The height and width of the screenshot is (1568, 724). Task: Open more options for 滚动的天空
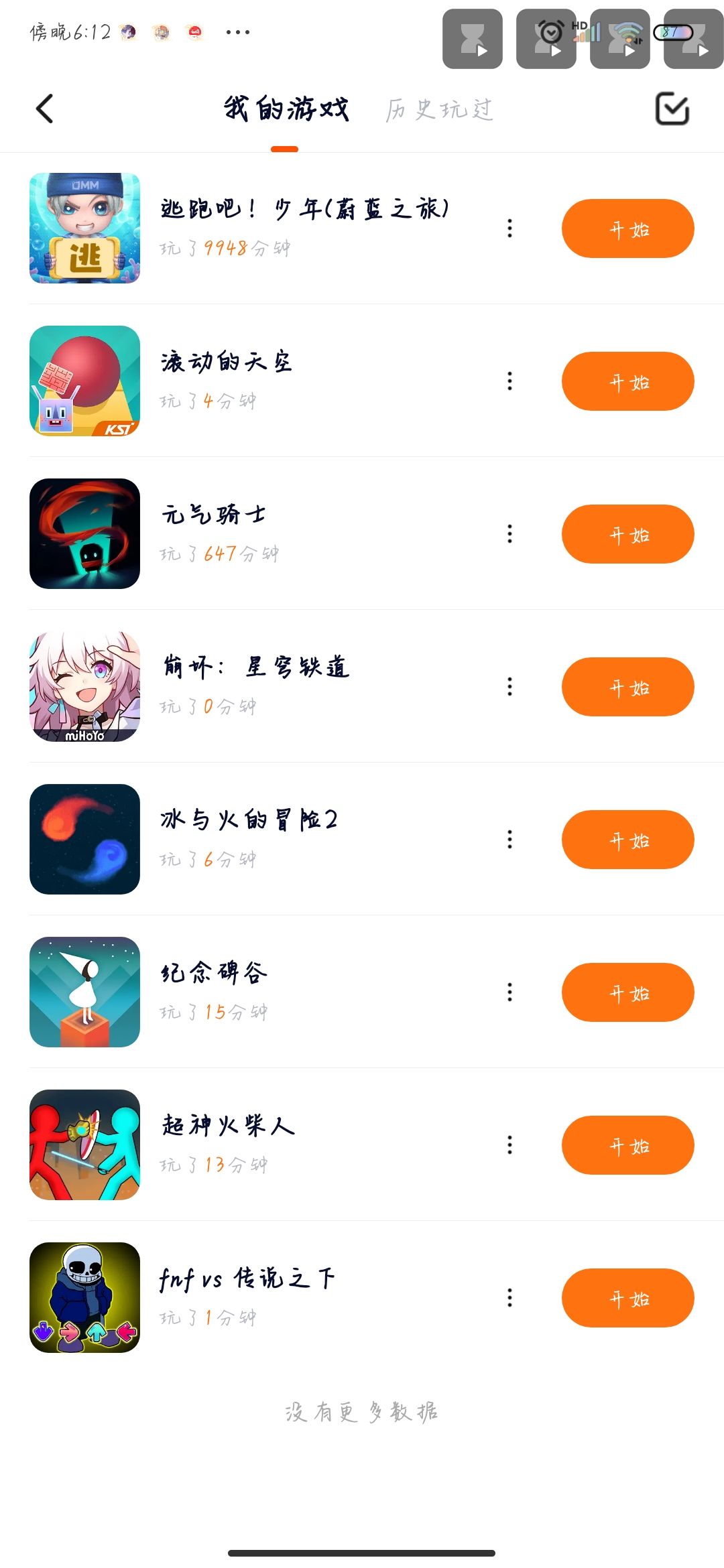pyautogui.click(x=509, y=381)
